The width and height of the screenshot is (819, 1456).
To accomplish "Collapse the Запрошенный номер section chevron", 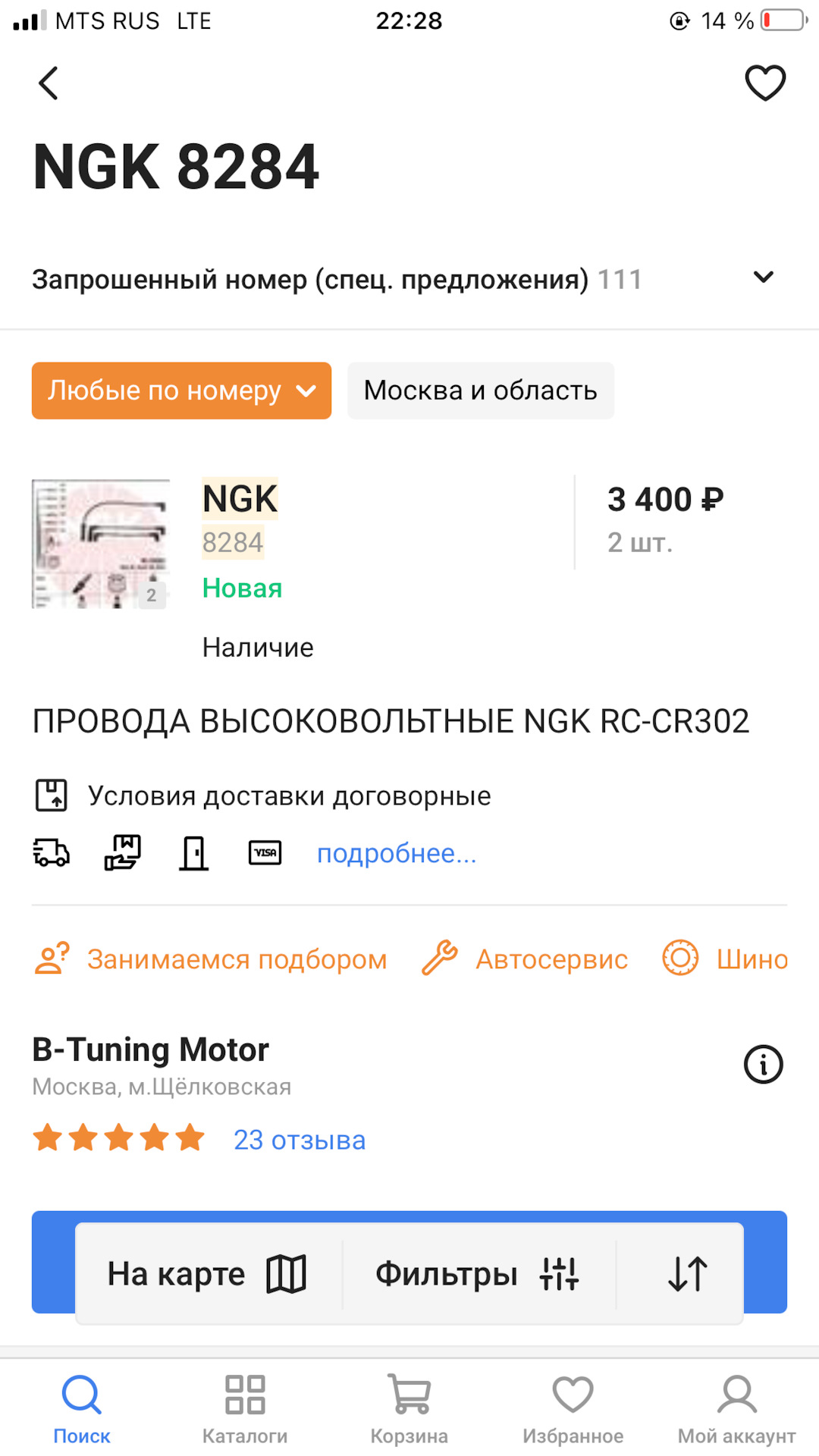I will coord(764,278).
